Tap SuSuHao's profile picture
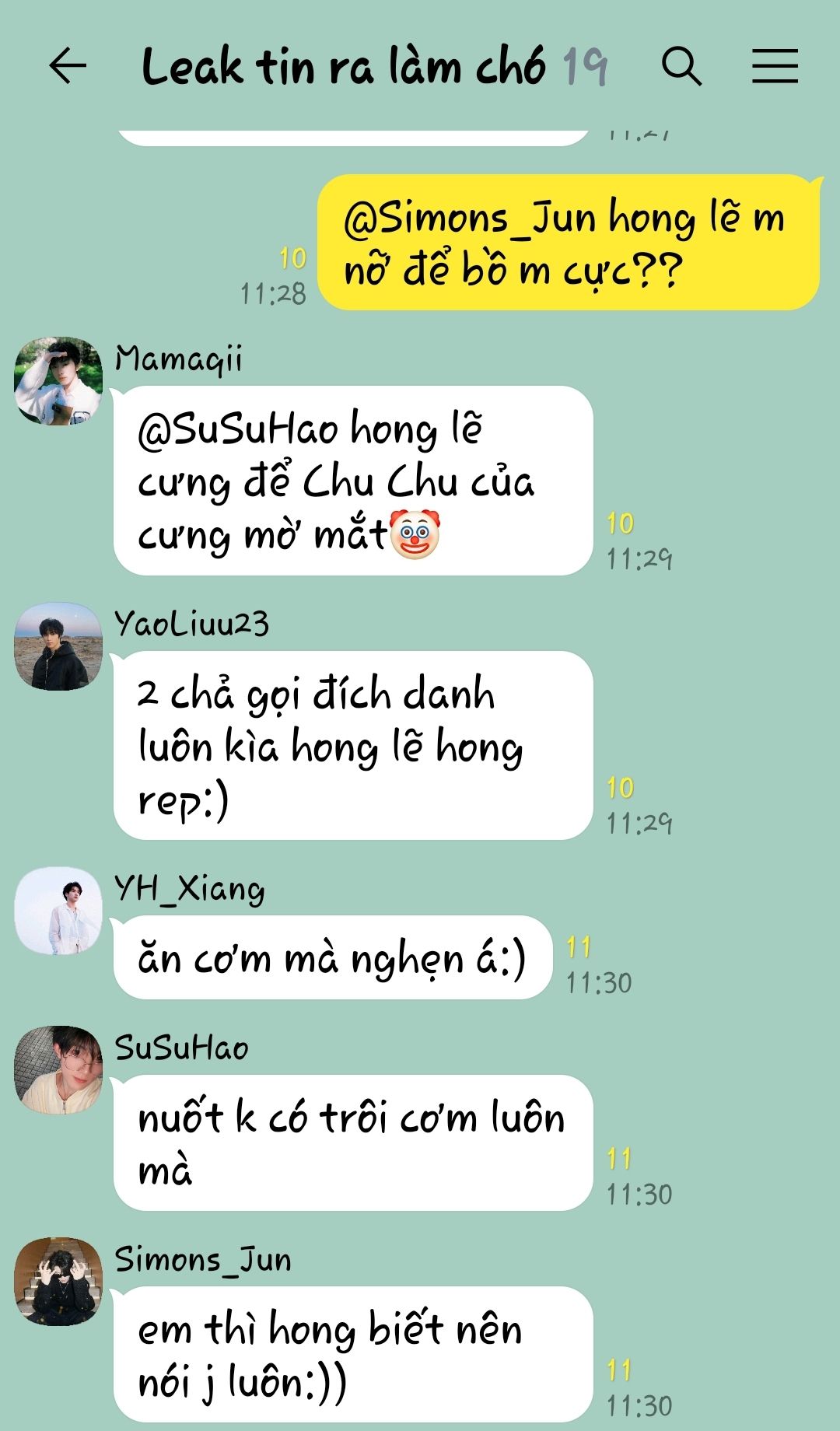The image size is (840, 1431). [x=58, y=1070]
